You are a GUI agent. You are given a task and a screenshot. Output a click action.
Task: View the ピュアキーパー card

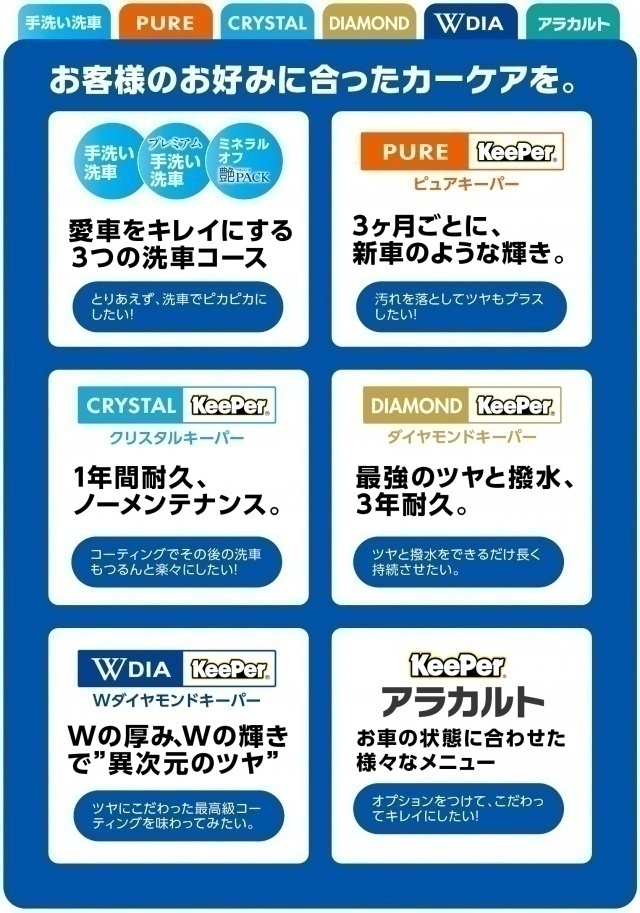(461, 230)
